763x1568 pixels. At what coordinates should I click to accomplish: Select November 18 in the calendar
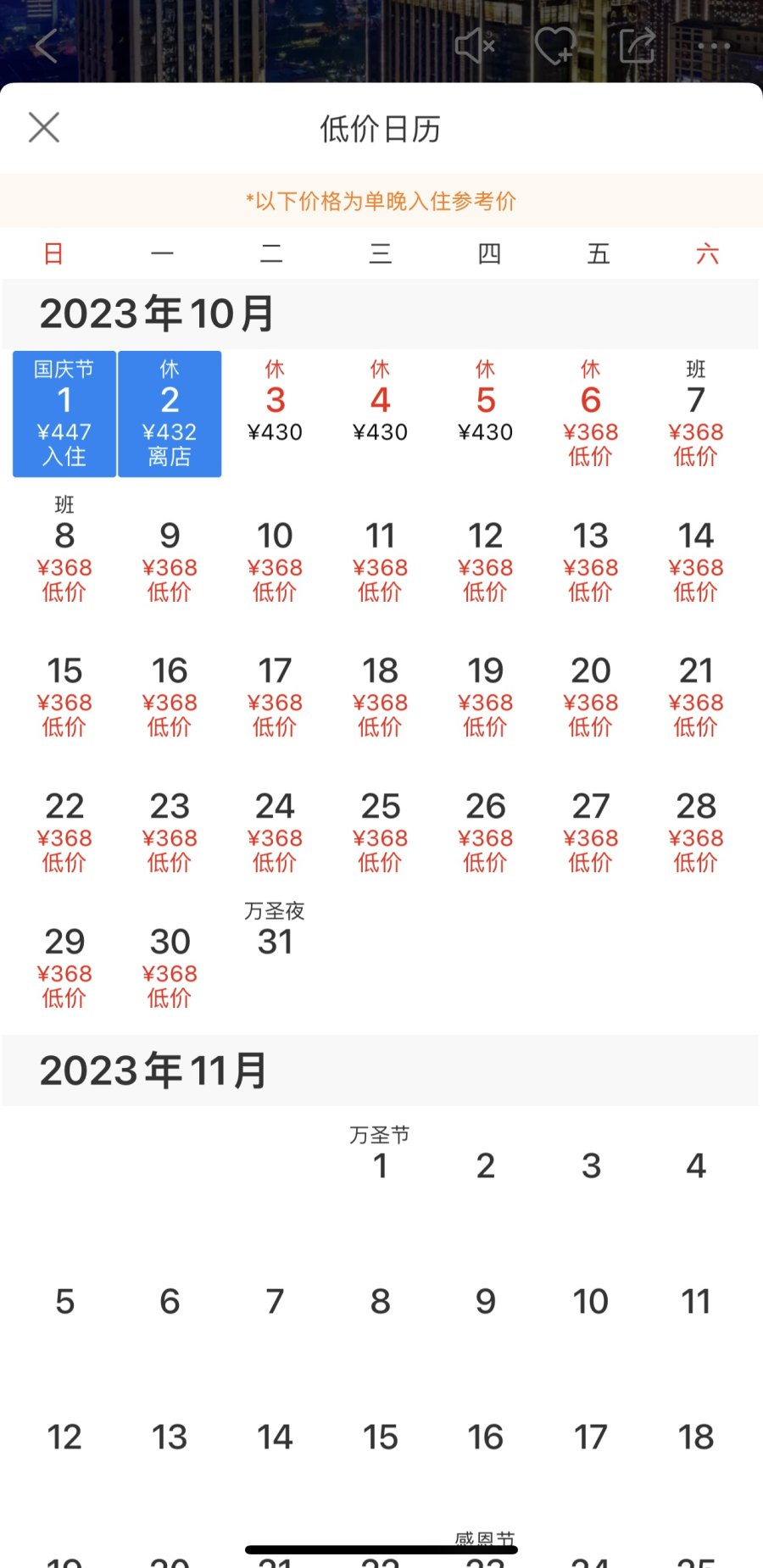tap(696, 1437)
